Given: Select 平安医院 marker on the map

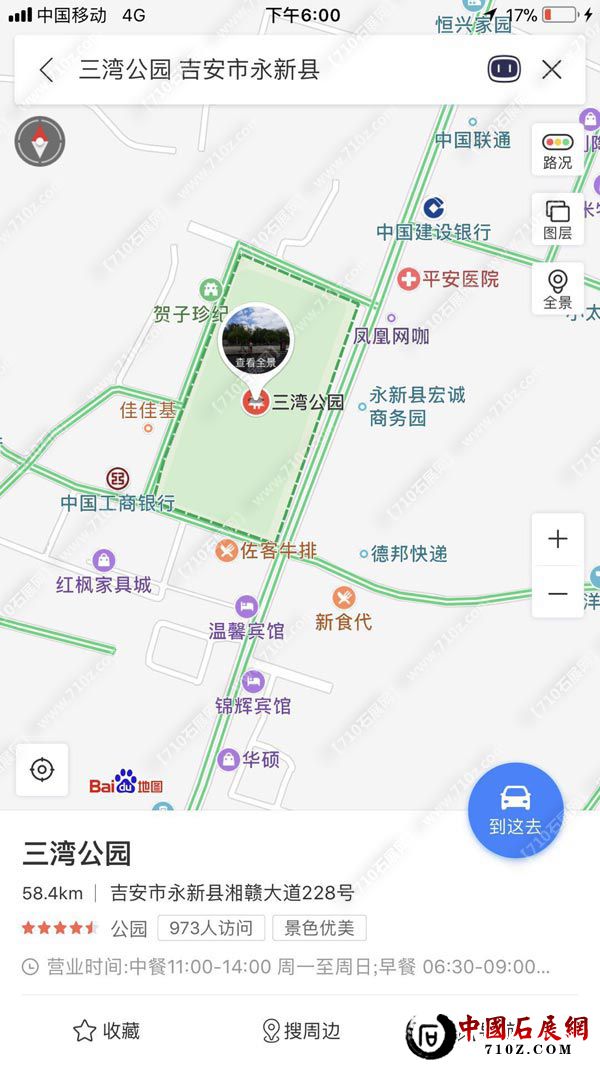Looking at the screenshot, I should pos(409,280).
